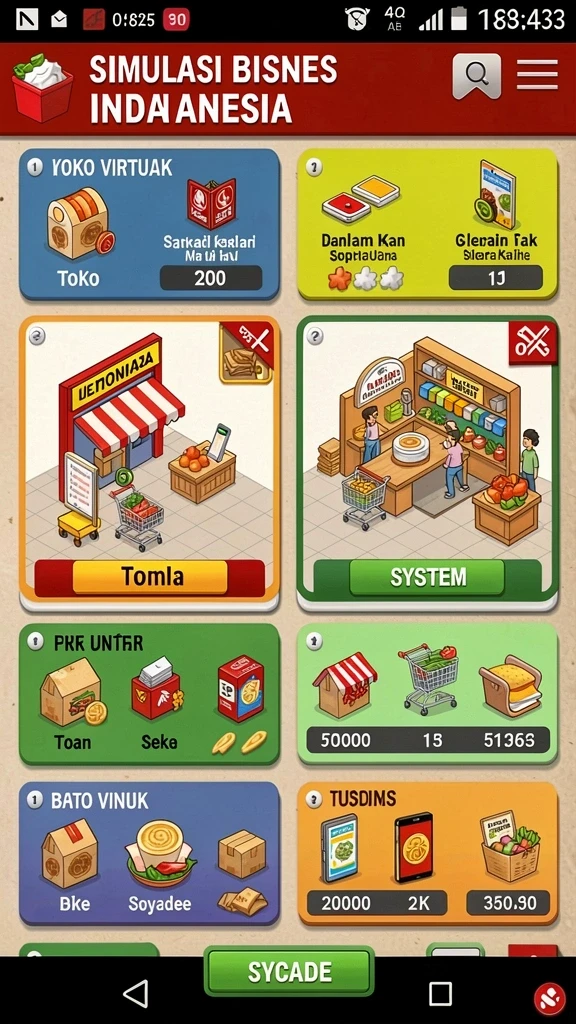Open the PKR Unter card

coord(150,694)
